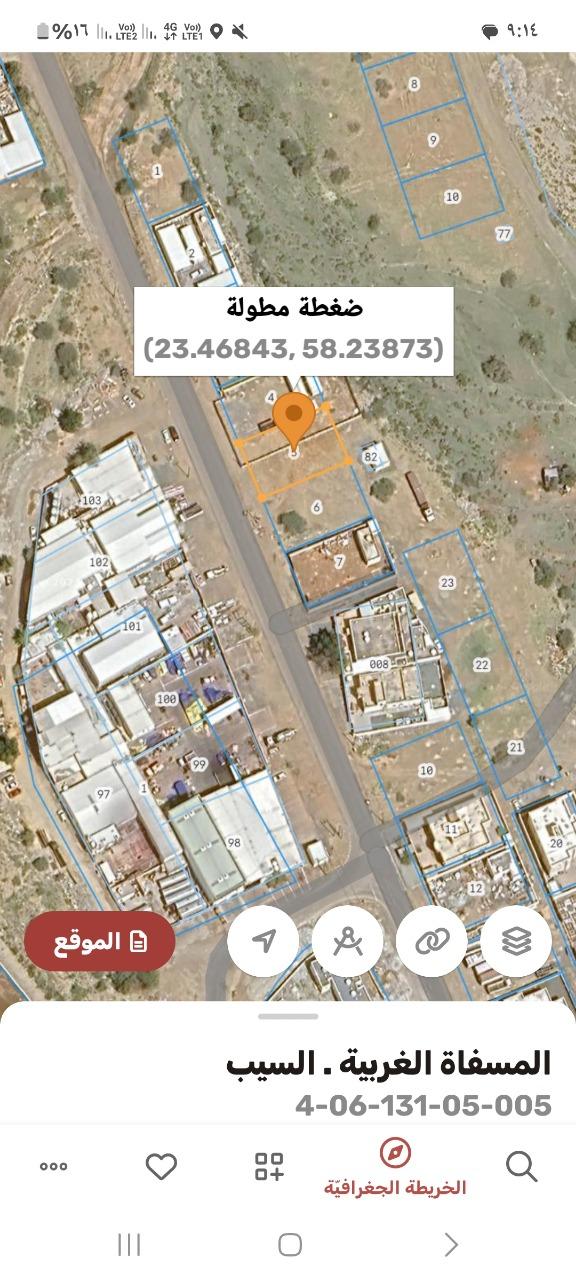Image resolution: width=576 pixels, height=1281 pixels.
Task: Expand the bottom sheet drag handle
Action: pos(288,1016)
